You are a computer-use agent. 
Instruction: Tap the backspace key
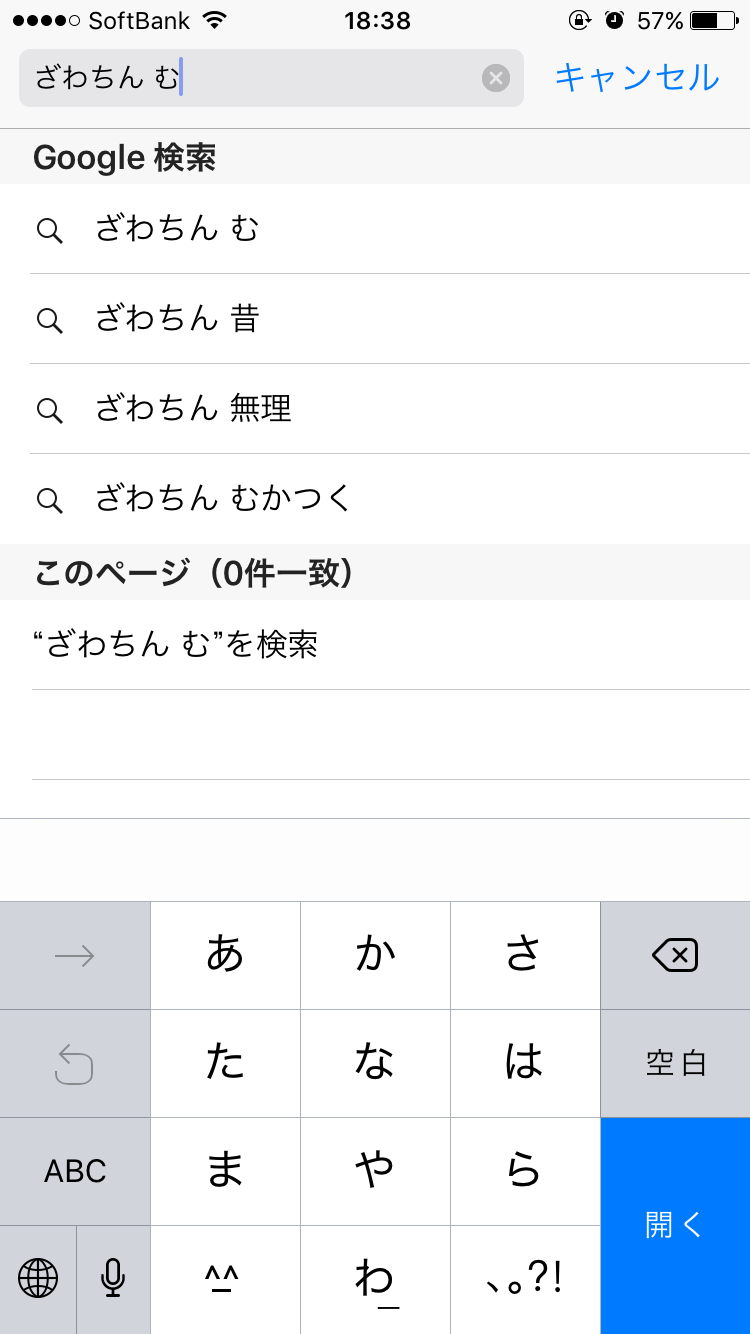(x=675, y=956)
